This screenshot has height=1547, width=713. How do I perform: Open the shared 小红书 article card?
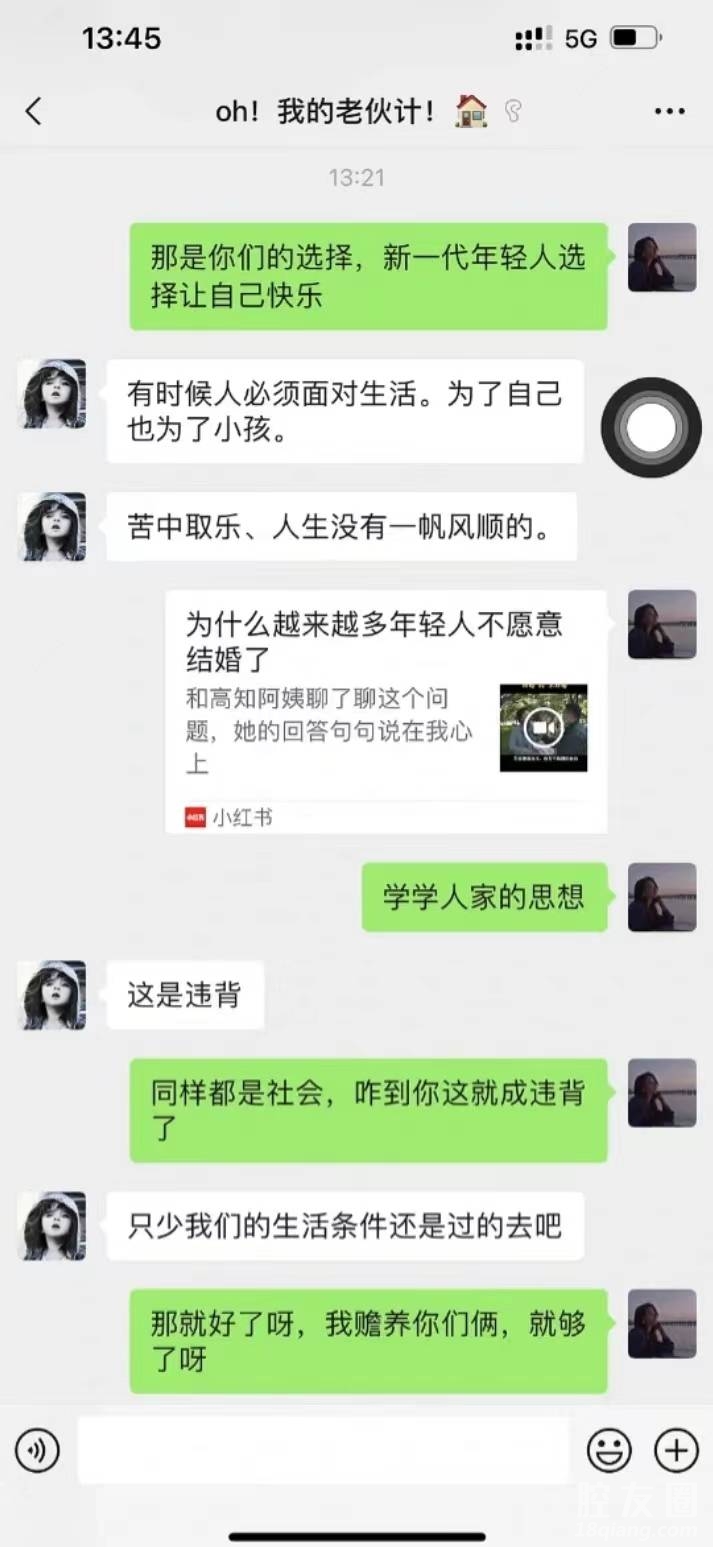tap(386, 710)
